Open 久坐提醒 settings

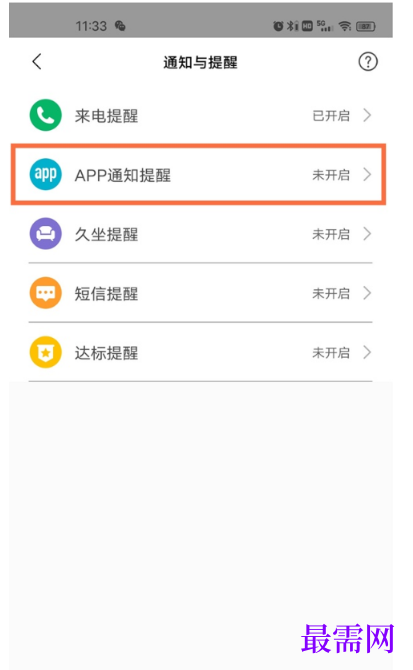click(200, 234)
